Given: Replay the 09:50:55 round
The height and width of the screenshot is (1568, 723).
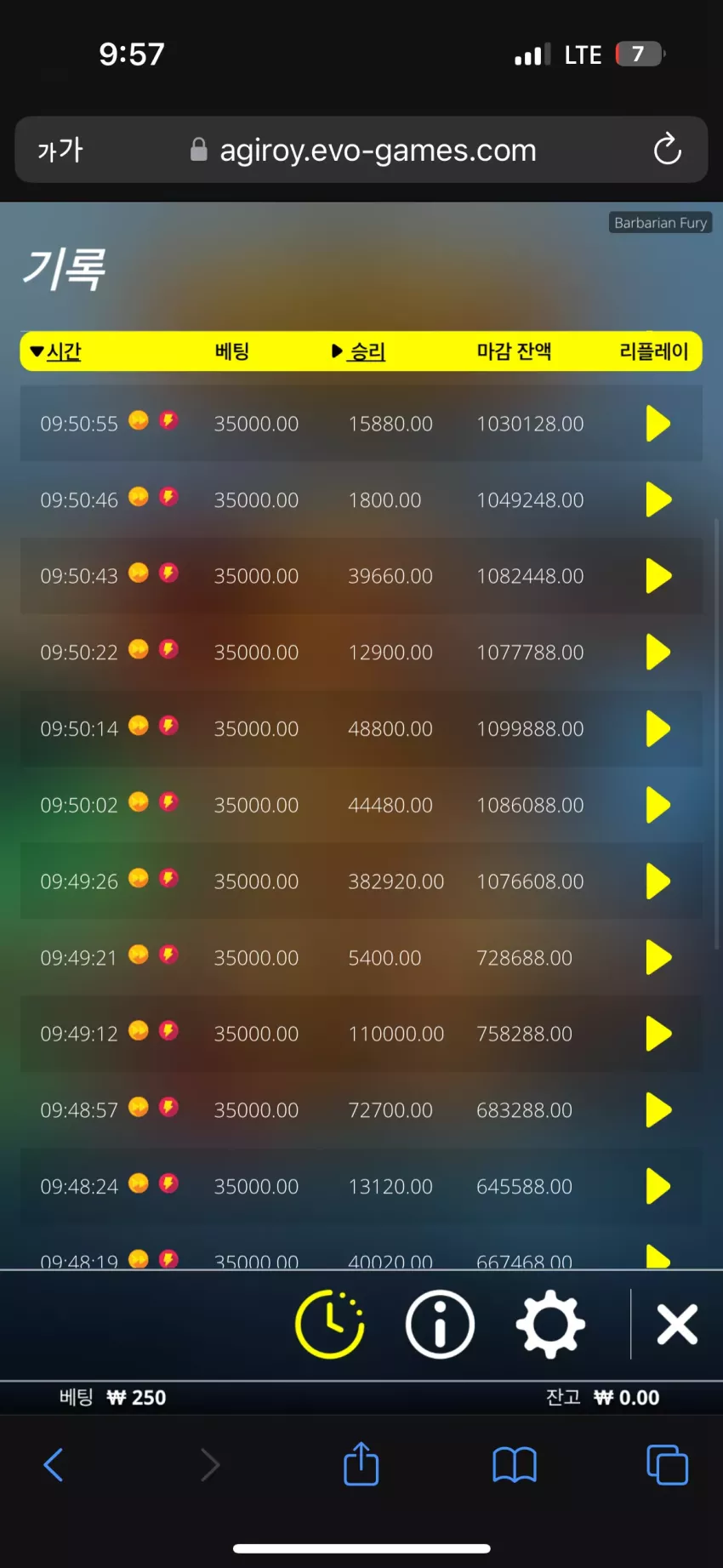Looking at the screenshot, I should (x=658, y=424).
